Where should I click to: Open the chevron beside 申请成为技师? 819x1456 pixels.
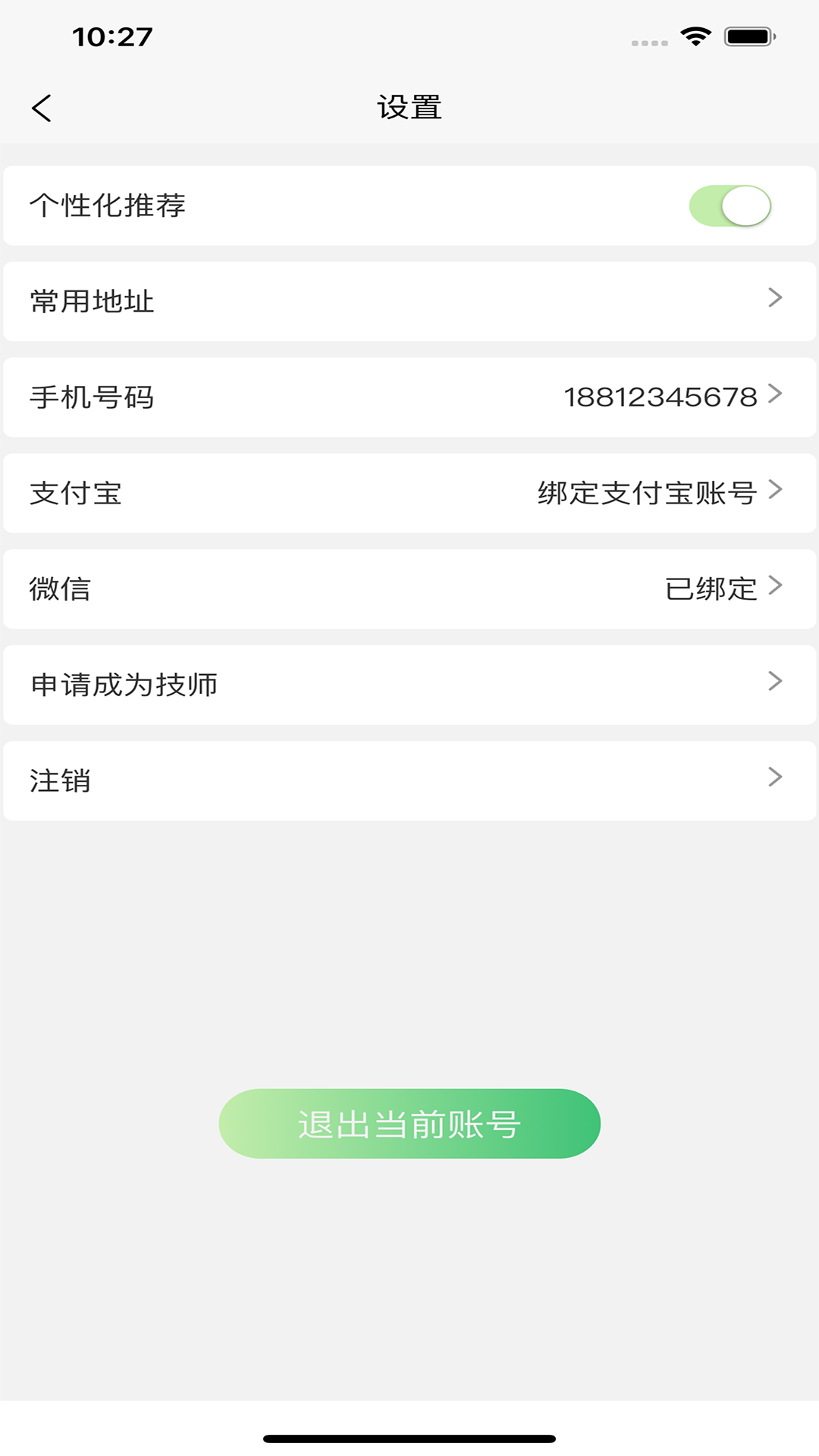click(x=775, y=682)
